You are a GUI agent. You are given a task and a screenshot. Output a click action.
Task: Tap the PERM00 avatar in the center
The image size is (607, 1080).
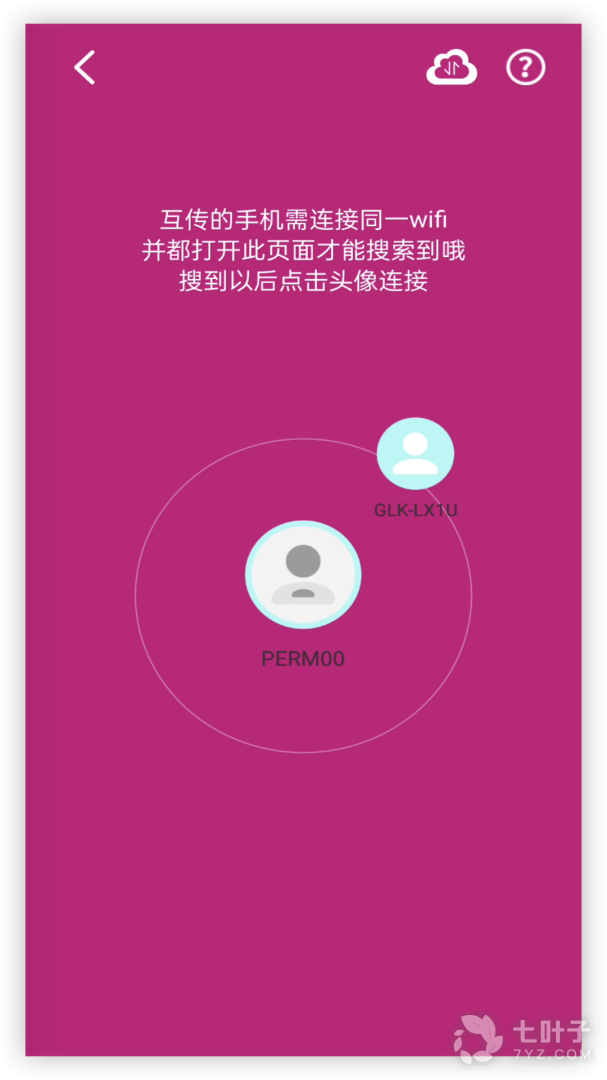tap(303, 575)
